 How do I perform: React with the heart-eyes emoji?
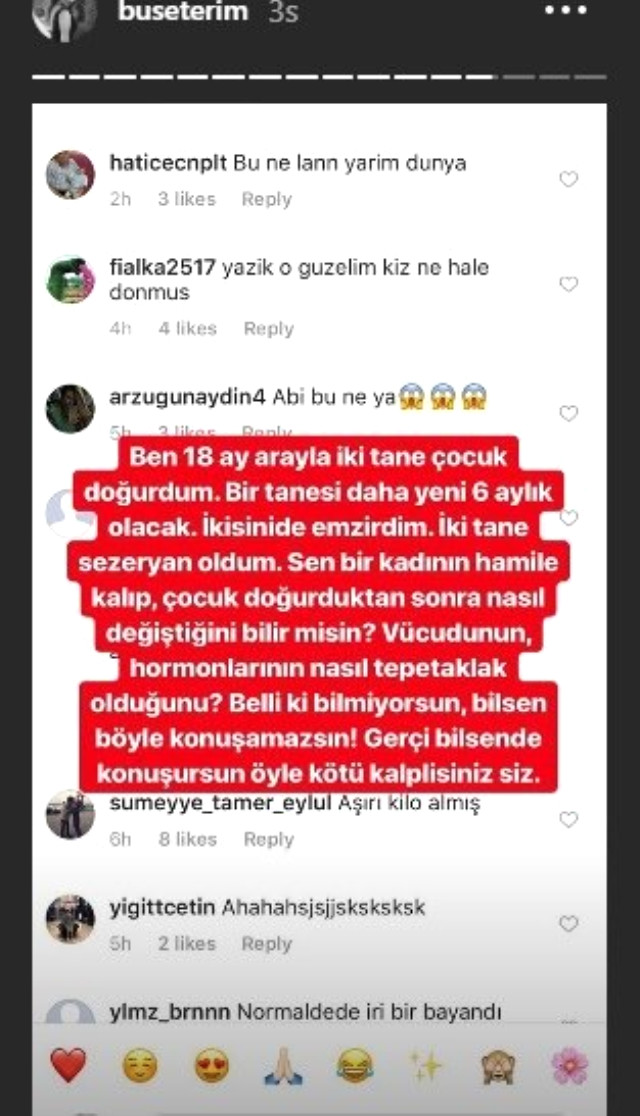coord(211,1066)
